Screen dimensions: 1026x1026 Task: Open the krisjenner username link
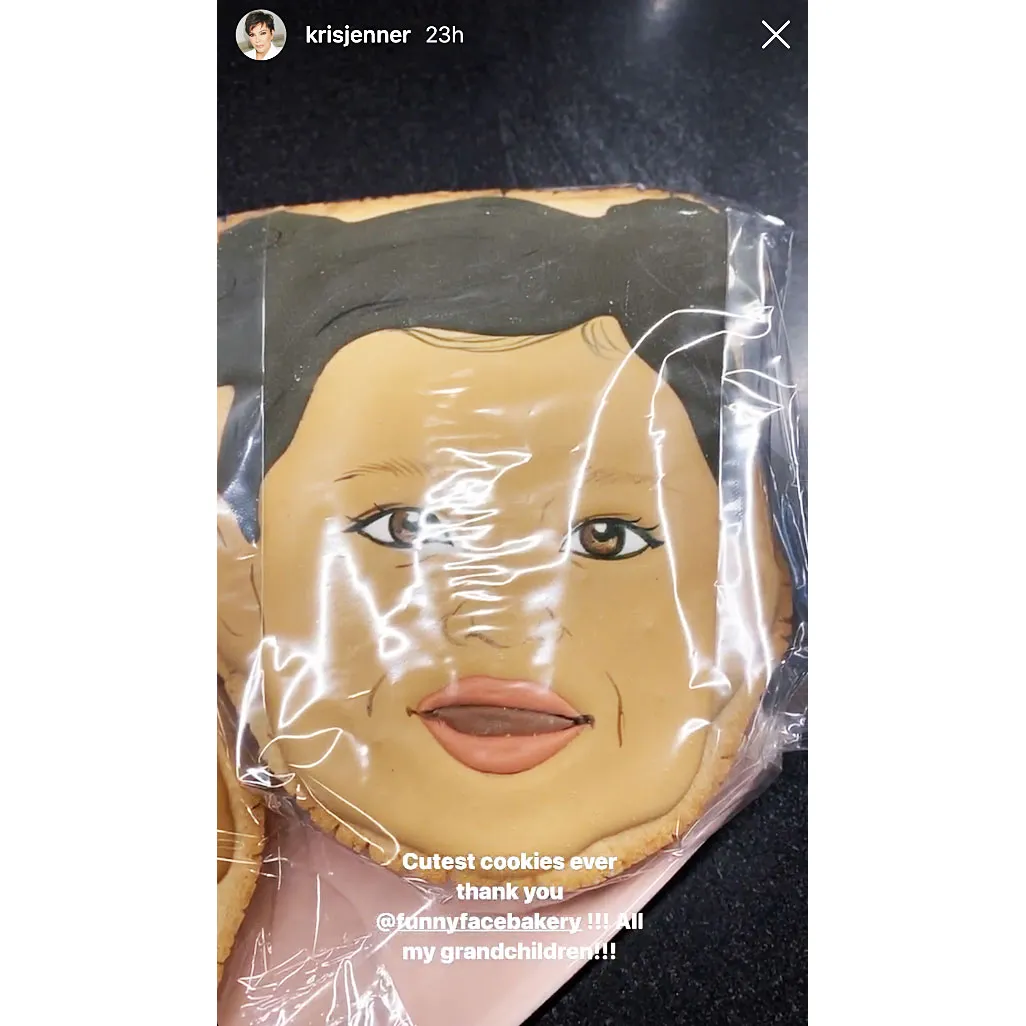[357, 35]
